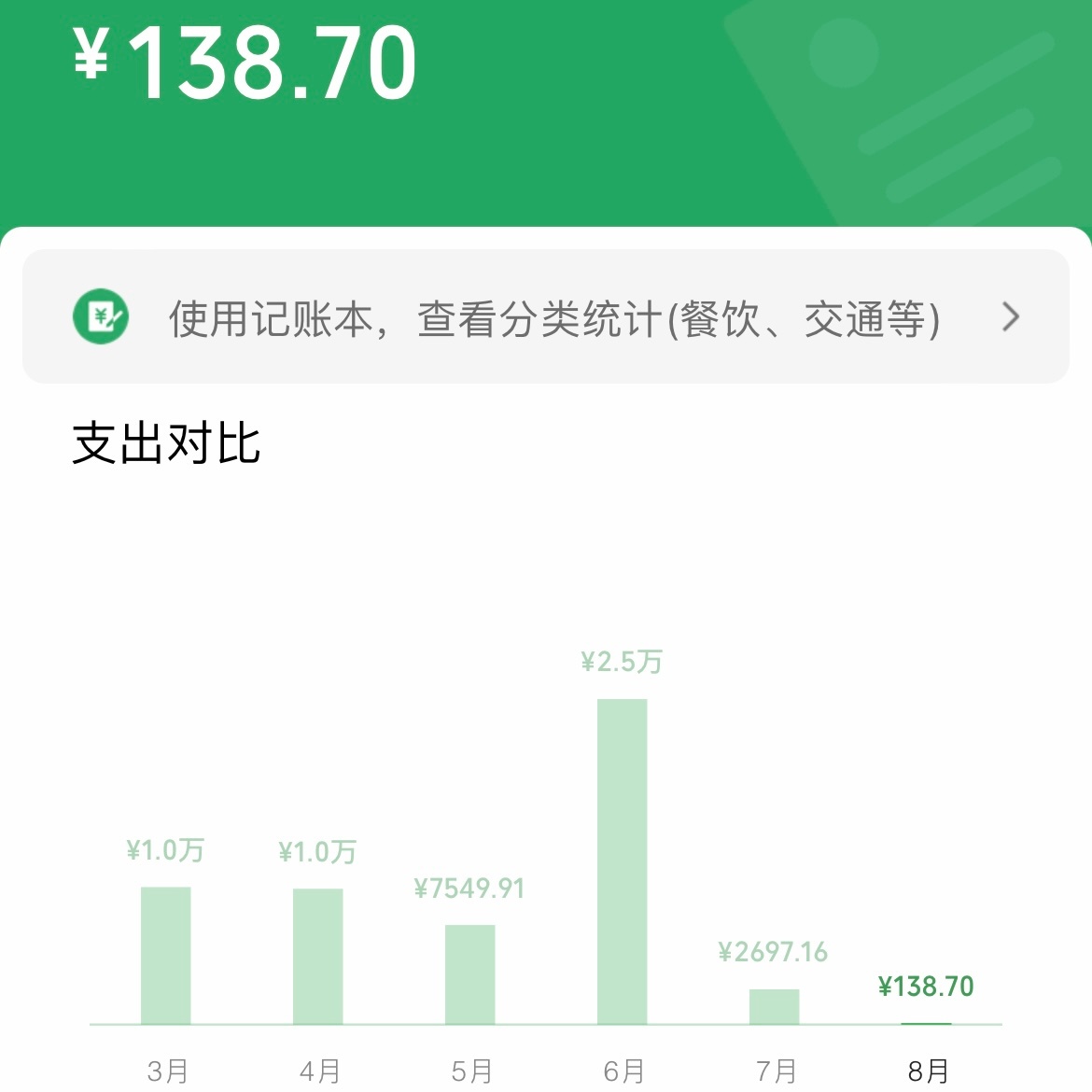
Task: Select the 6月 bar showing ¥2.5万
Action: point(622,861)
